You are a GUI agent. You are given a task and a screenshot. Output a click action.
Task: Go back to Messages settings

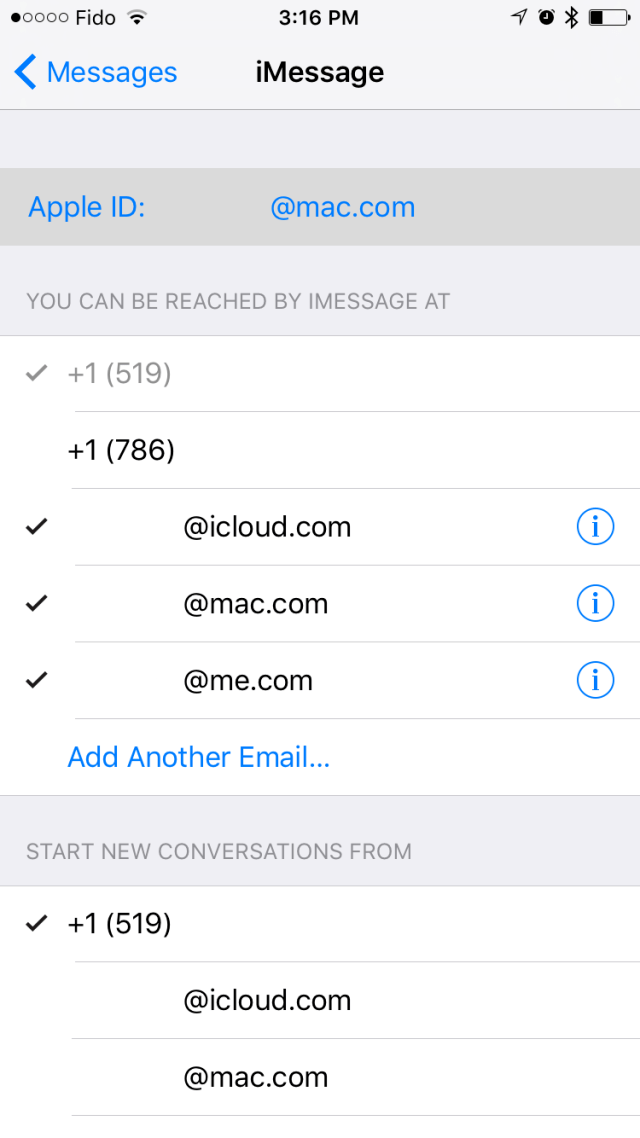click(x=95, y=73)
